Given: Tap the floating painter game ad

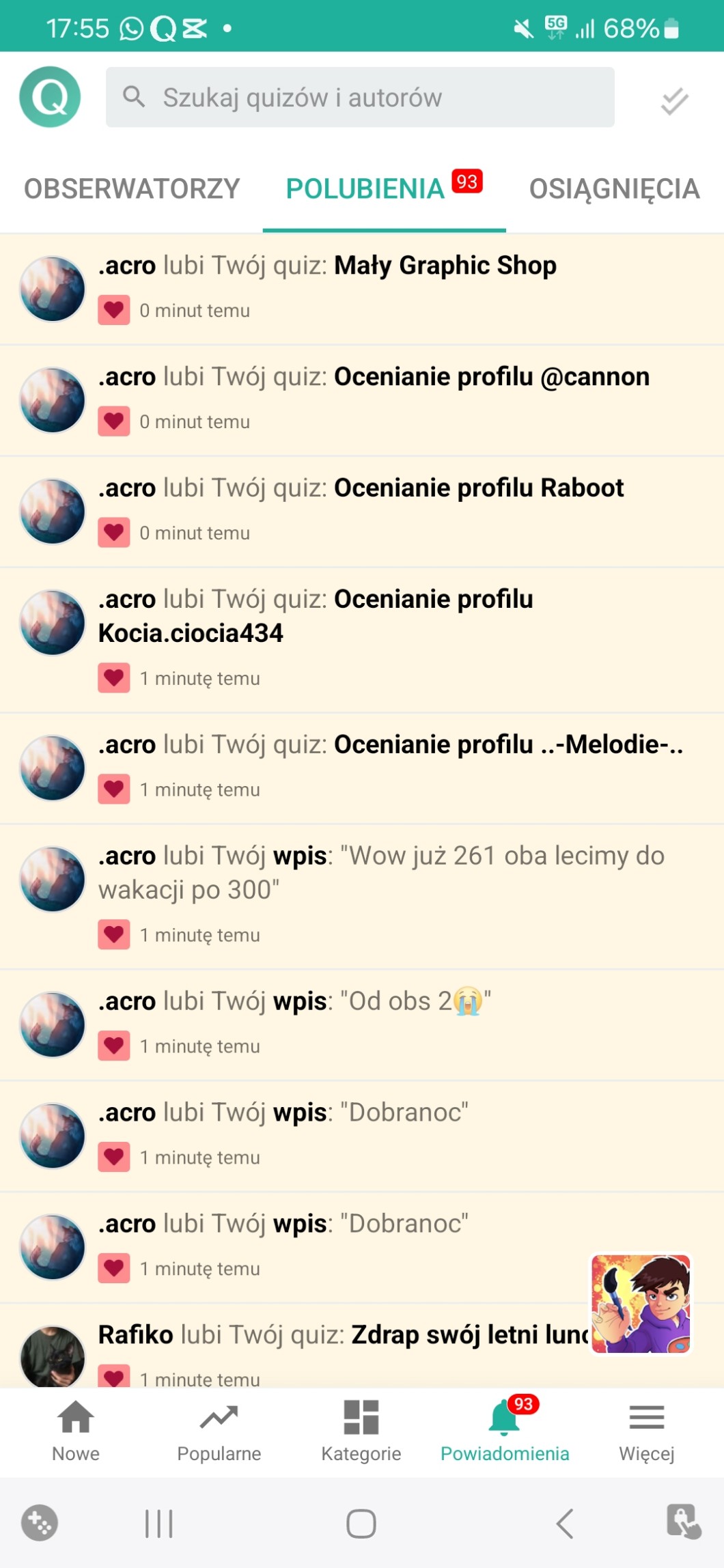Looking at the screenshot, I should point(640,1303).
